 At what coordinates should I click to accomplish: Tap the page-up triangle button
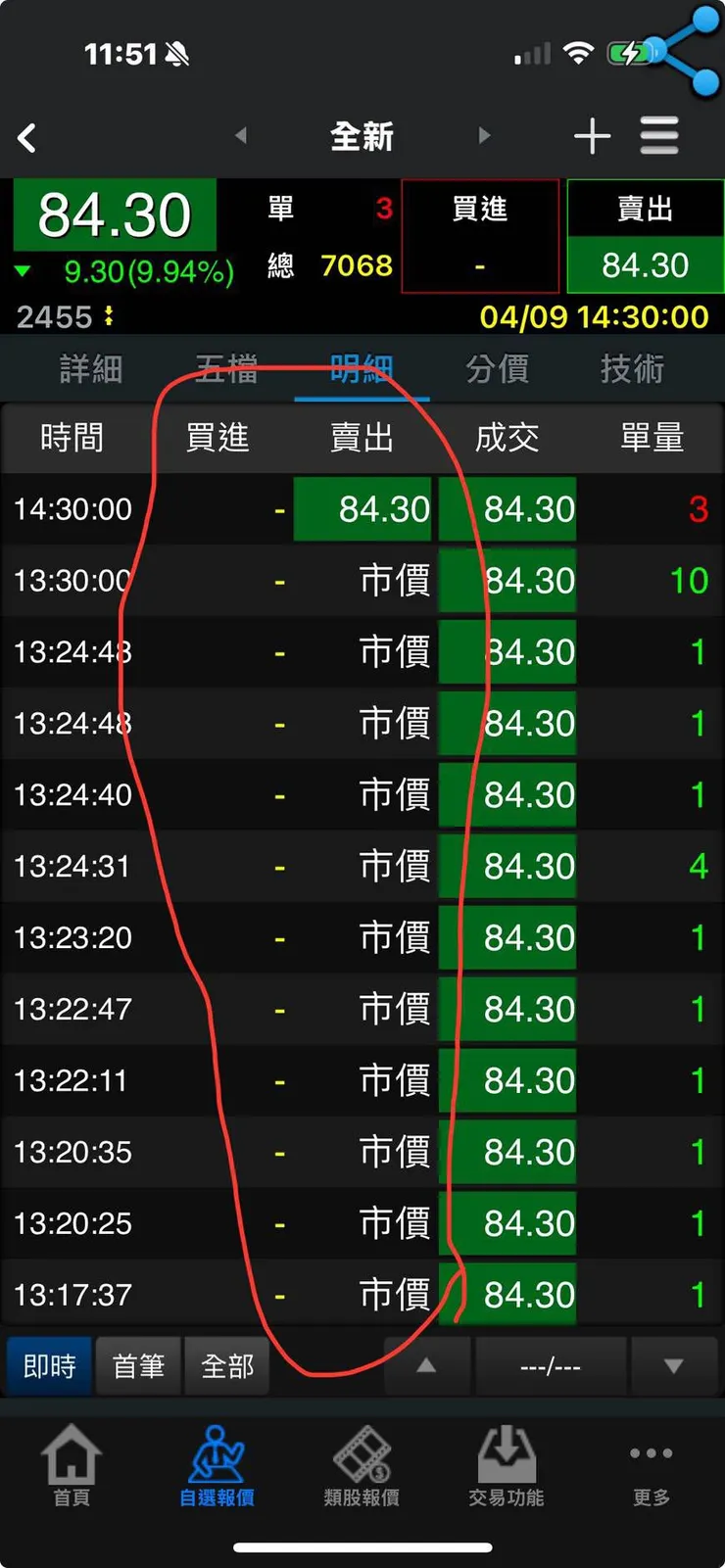tap(426, 1366)
